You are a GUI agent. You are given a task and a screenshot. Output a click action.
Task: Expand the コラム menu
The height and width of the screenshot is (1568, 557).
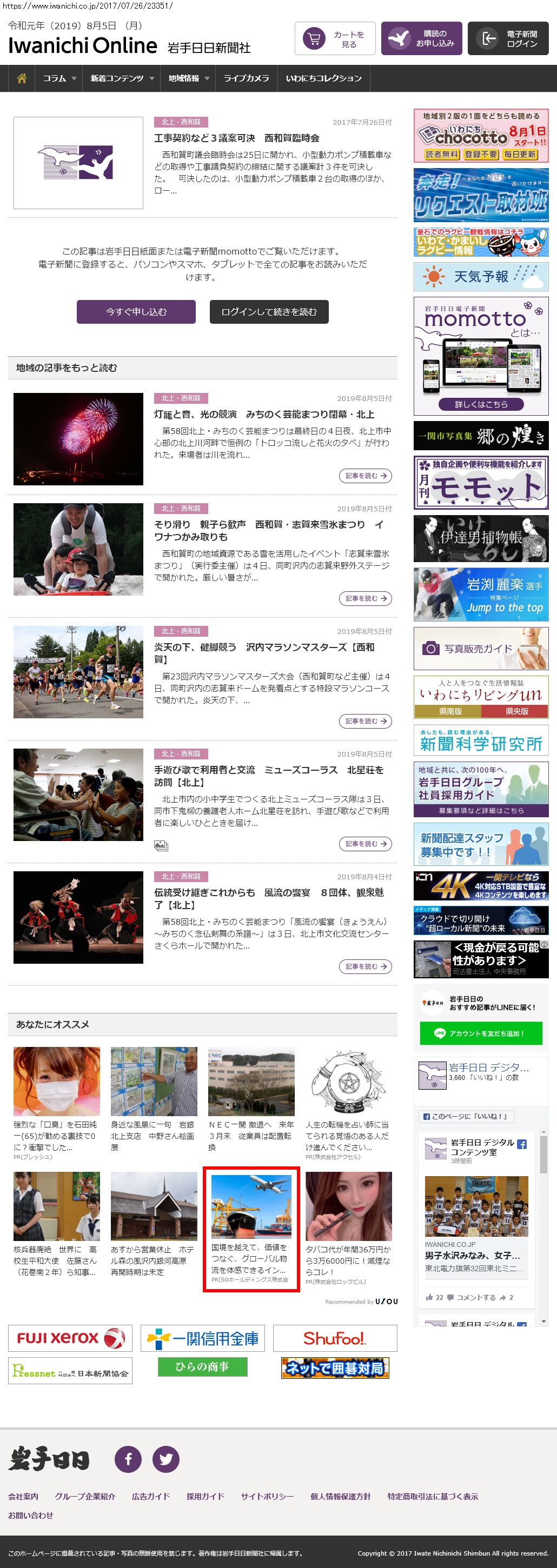click(59, 78)
